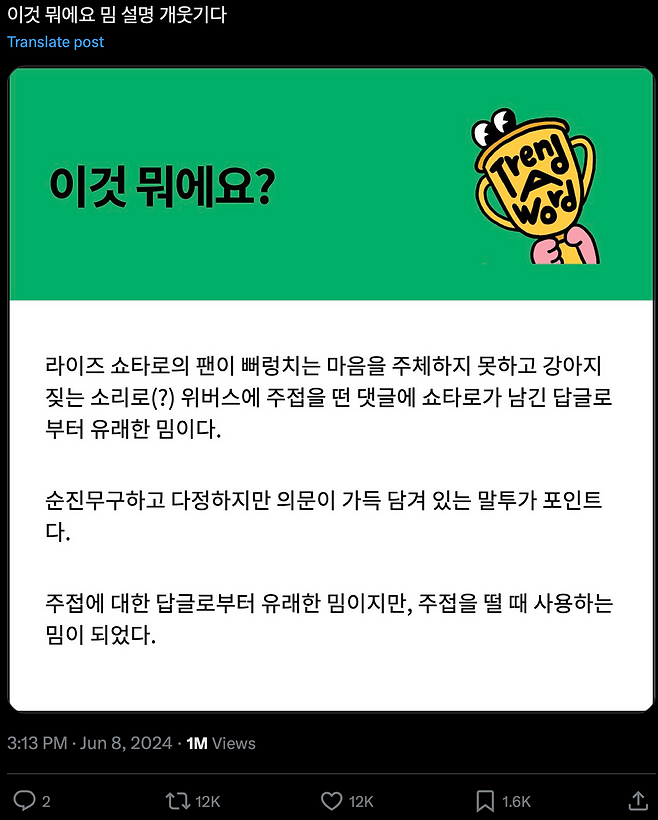Open the attached Trend A Word image

[330, 390]
